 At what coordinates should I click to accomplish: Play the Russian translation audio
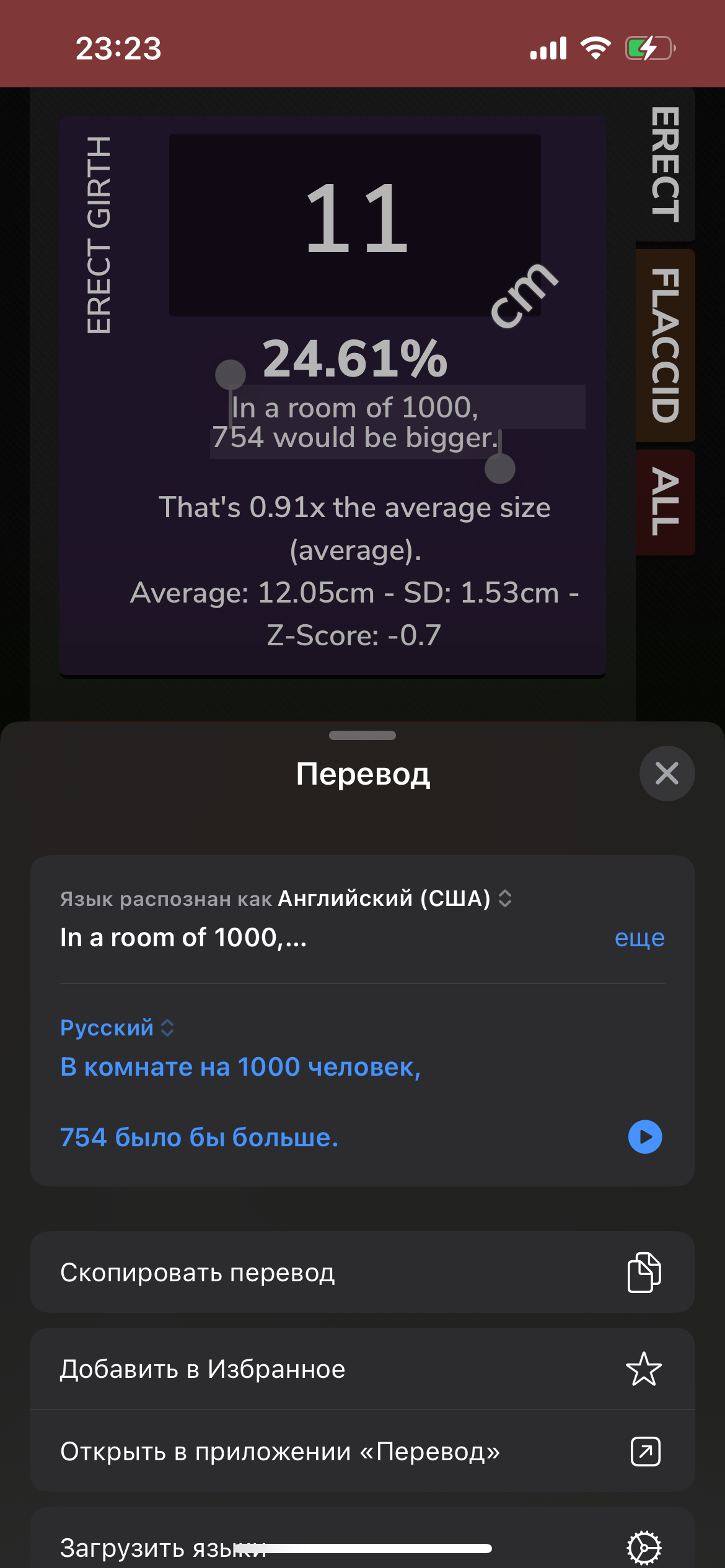pyautogui.click(x=644, y=1136)
